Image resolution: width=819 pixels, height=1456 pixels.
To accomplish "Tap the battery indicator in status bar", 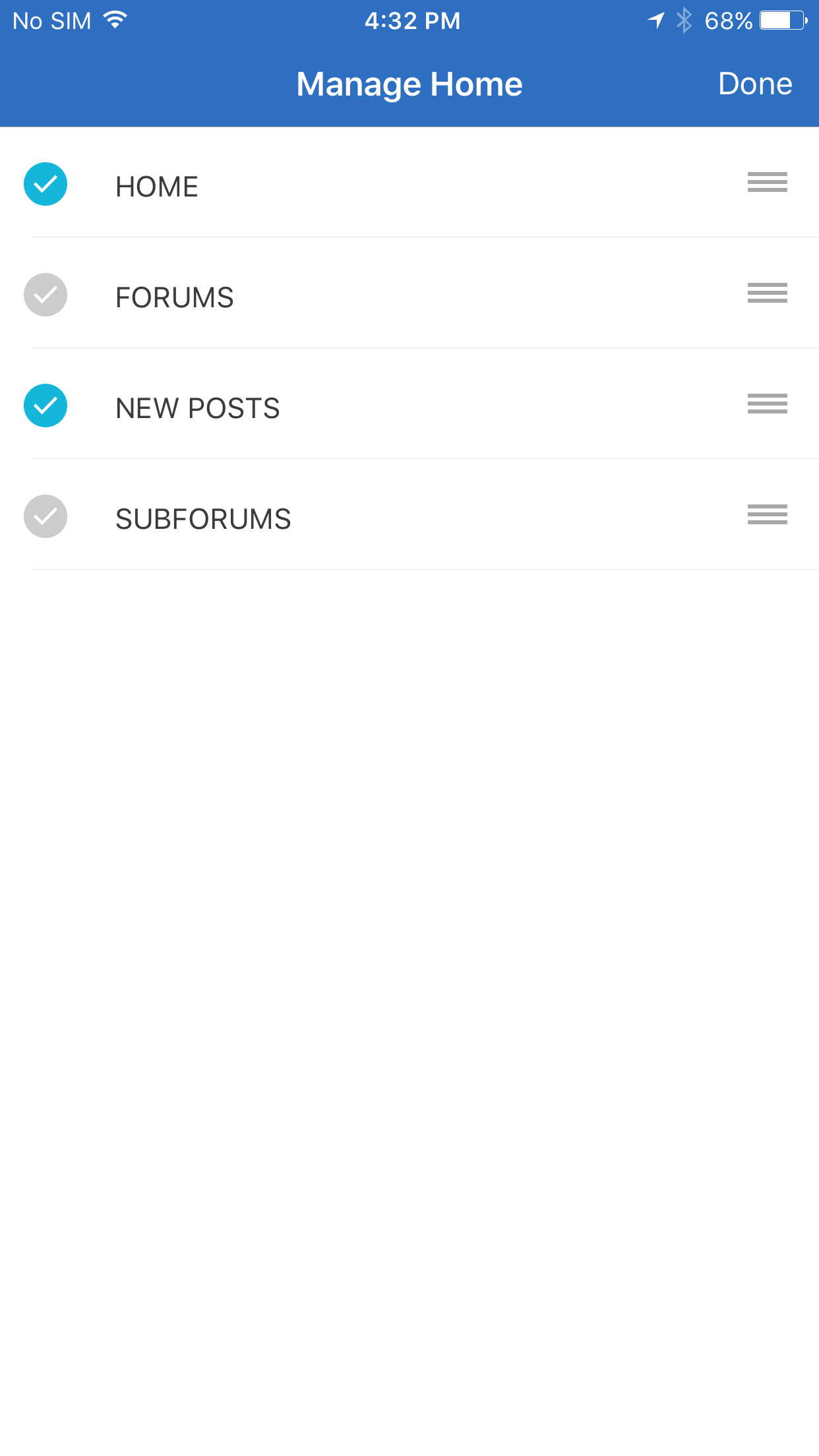I will 781,20.
